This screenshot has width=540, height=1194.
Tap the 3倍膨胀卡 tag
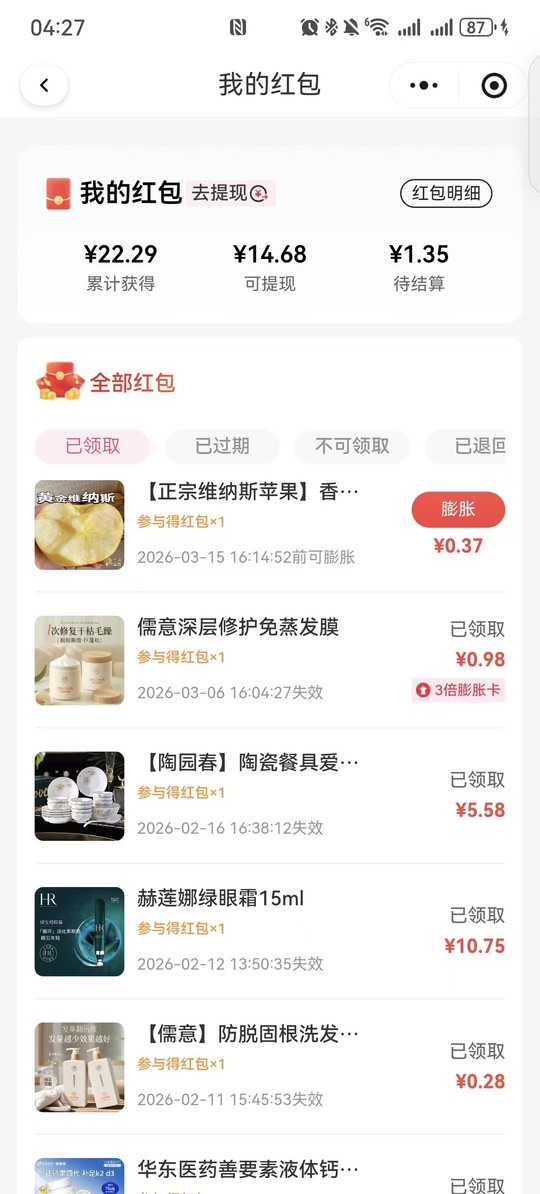[459, 690]
